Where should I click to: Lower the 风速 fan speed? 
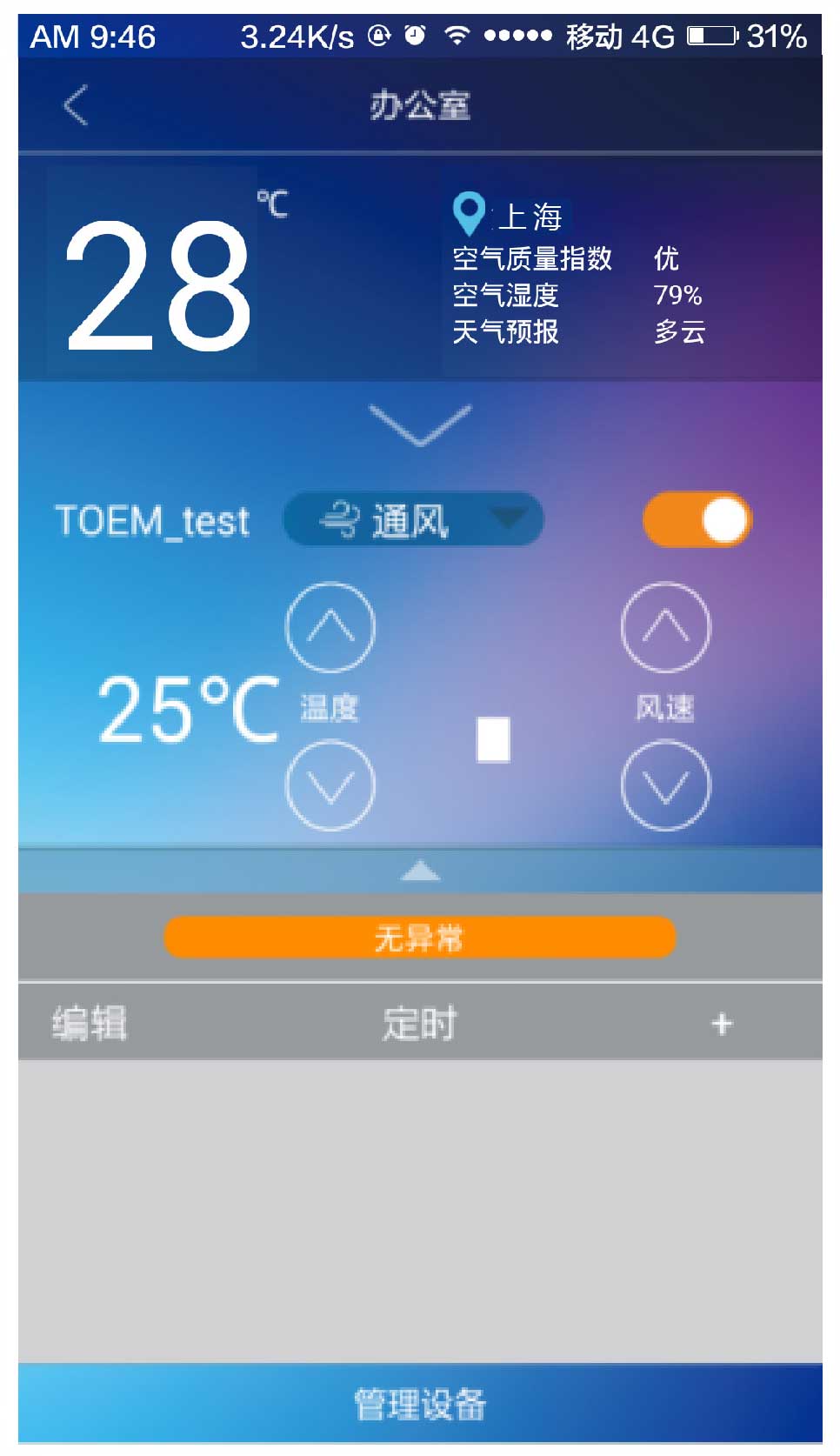point(666,785)
